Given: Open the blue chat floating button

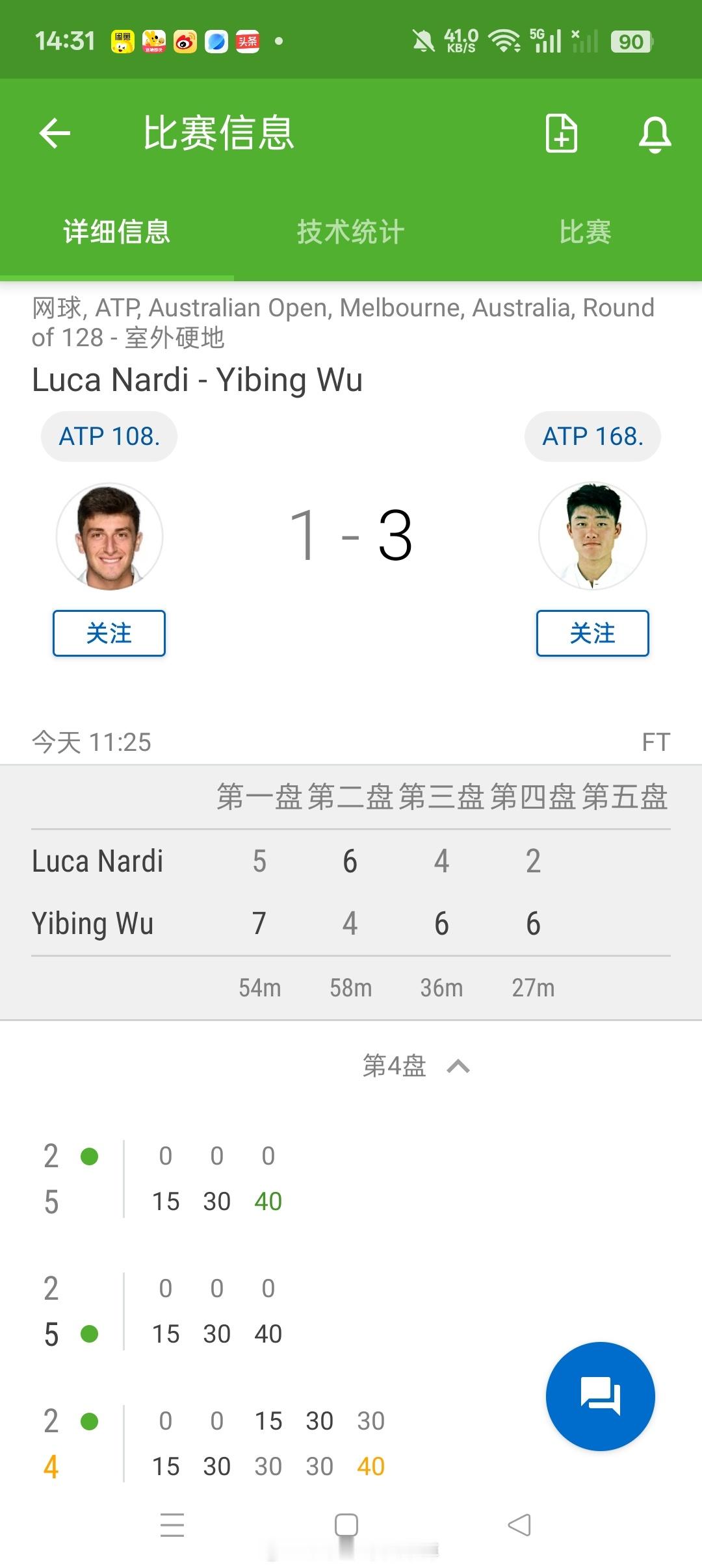Looking at the screenshot, I should (x=600, y=1396).
